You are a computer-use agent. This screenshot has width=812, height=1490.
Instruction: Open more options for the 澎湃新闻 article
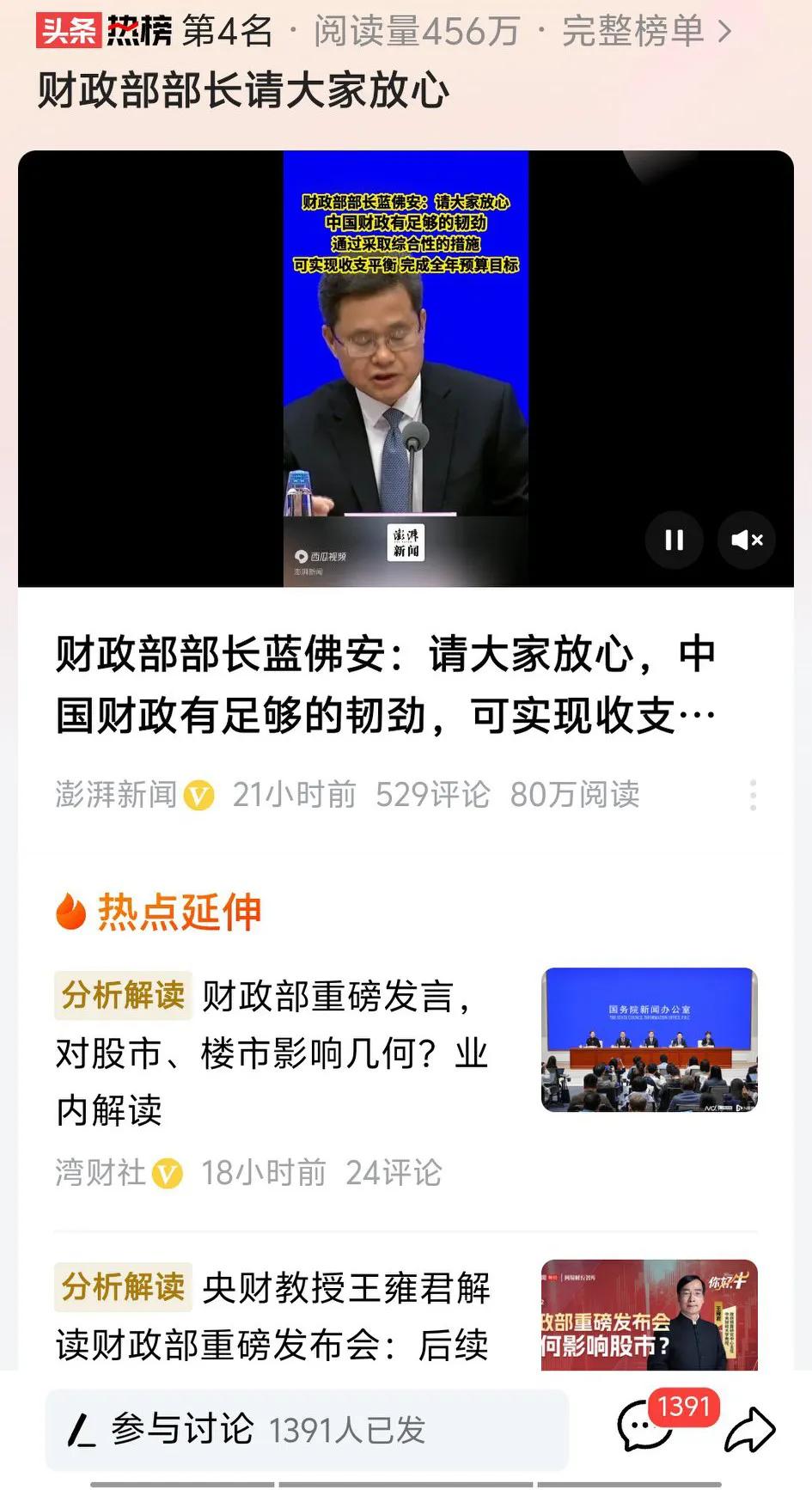[x=753, y=795]
